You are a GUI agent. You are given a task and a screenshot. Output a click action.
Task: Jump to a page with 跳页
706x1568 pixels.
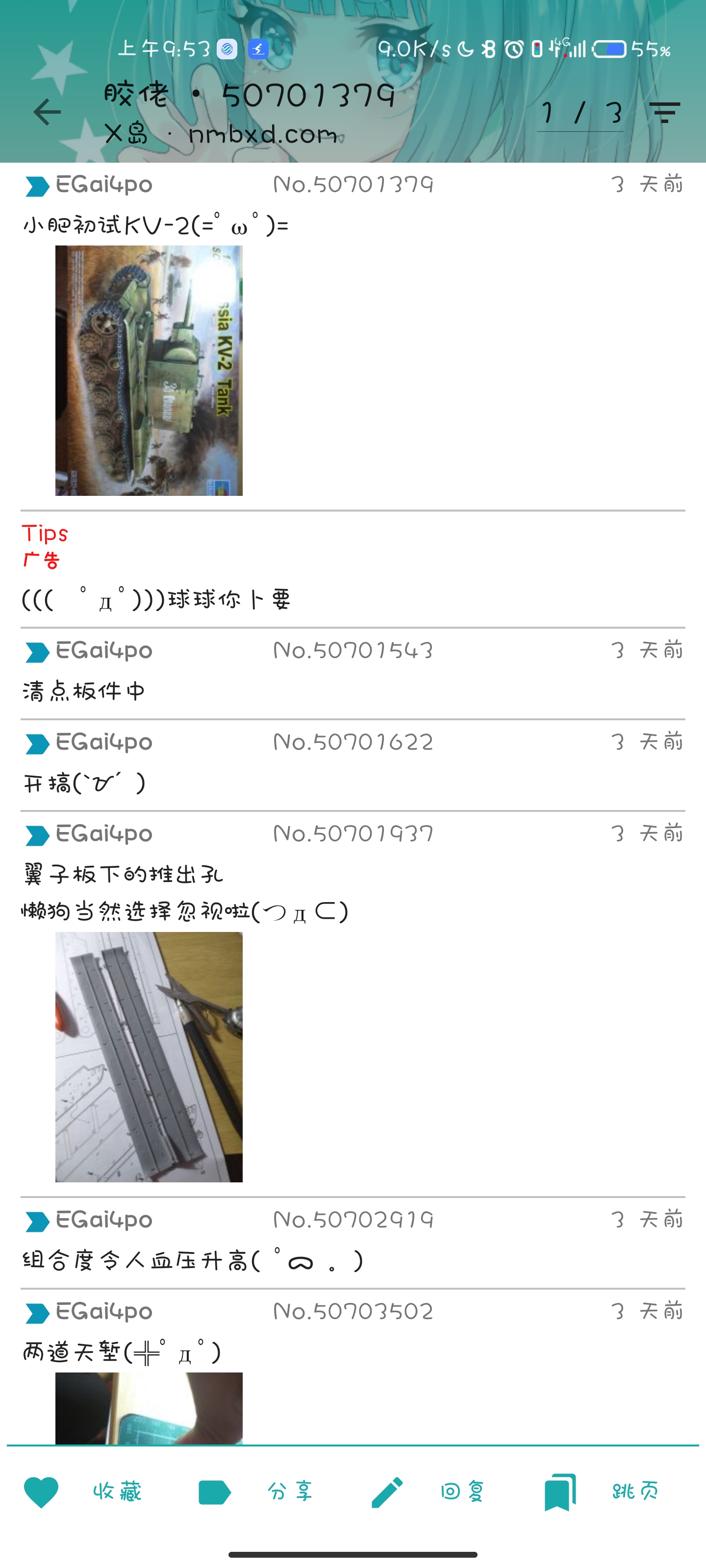602,1491
